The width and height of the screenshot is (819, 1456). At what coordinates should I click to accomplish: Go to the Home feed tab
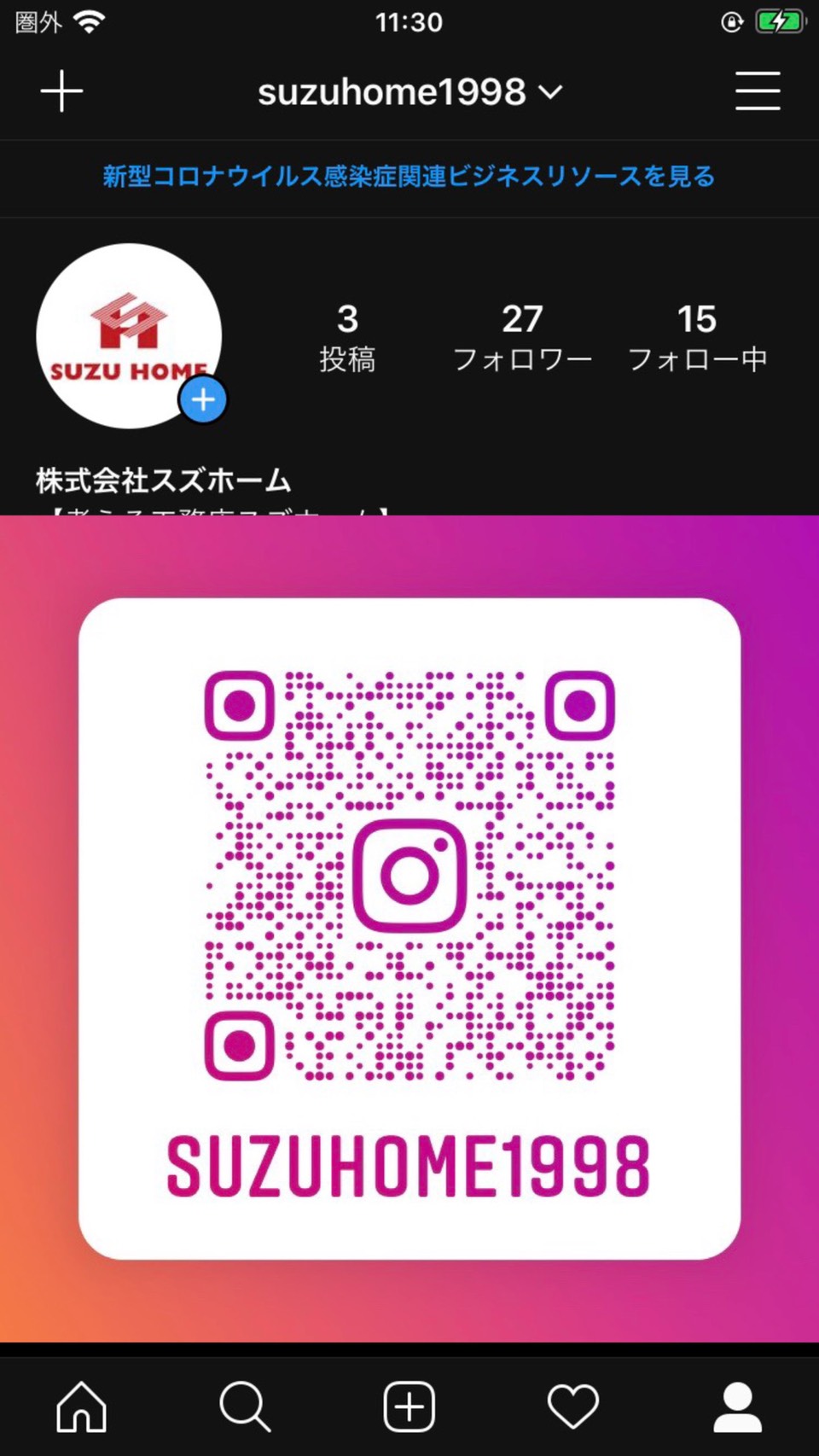point(82,1406)
